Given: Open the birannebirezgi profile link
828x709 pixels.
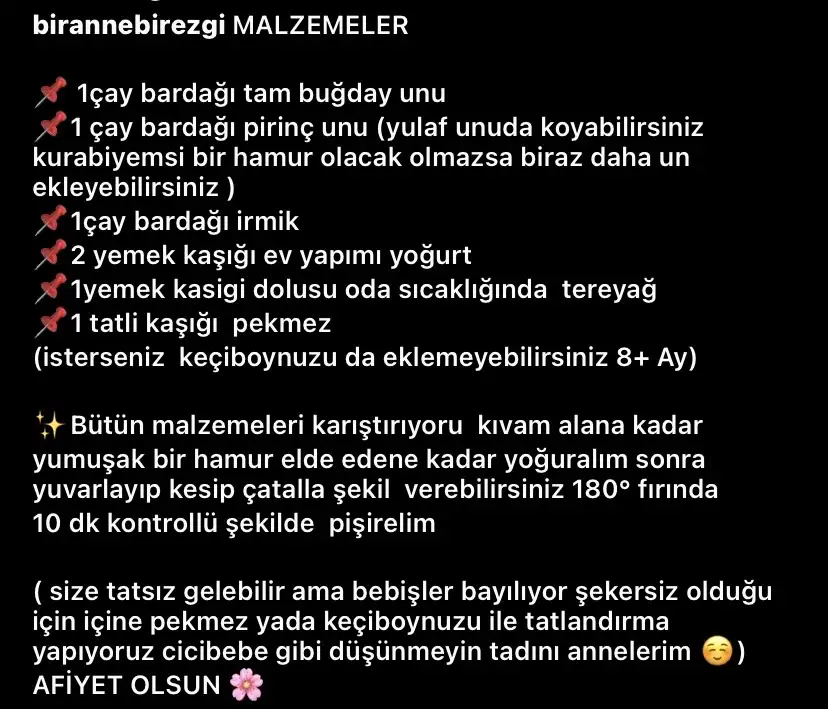Looking at the screenshot, I should coord(129,27).
